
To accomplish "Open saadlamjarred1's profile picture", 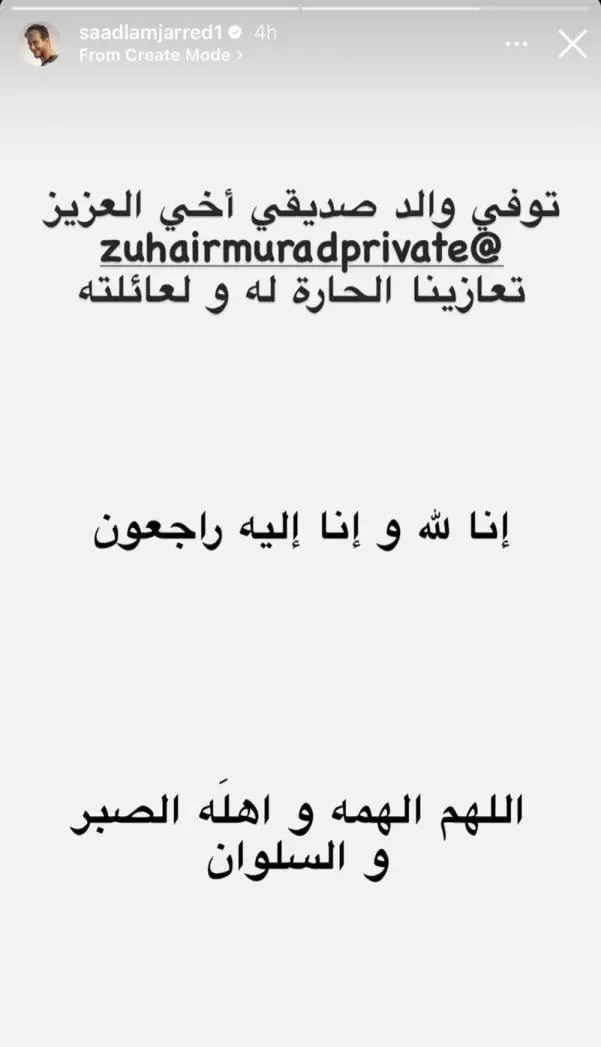I will pos(42,43).
